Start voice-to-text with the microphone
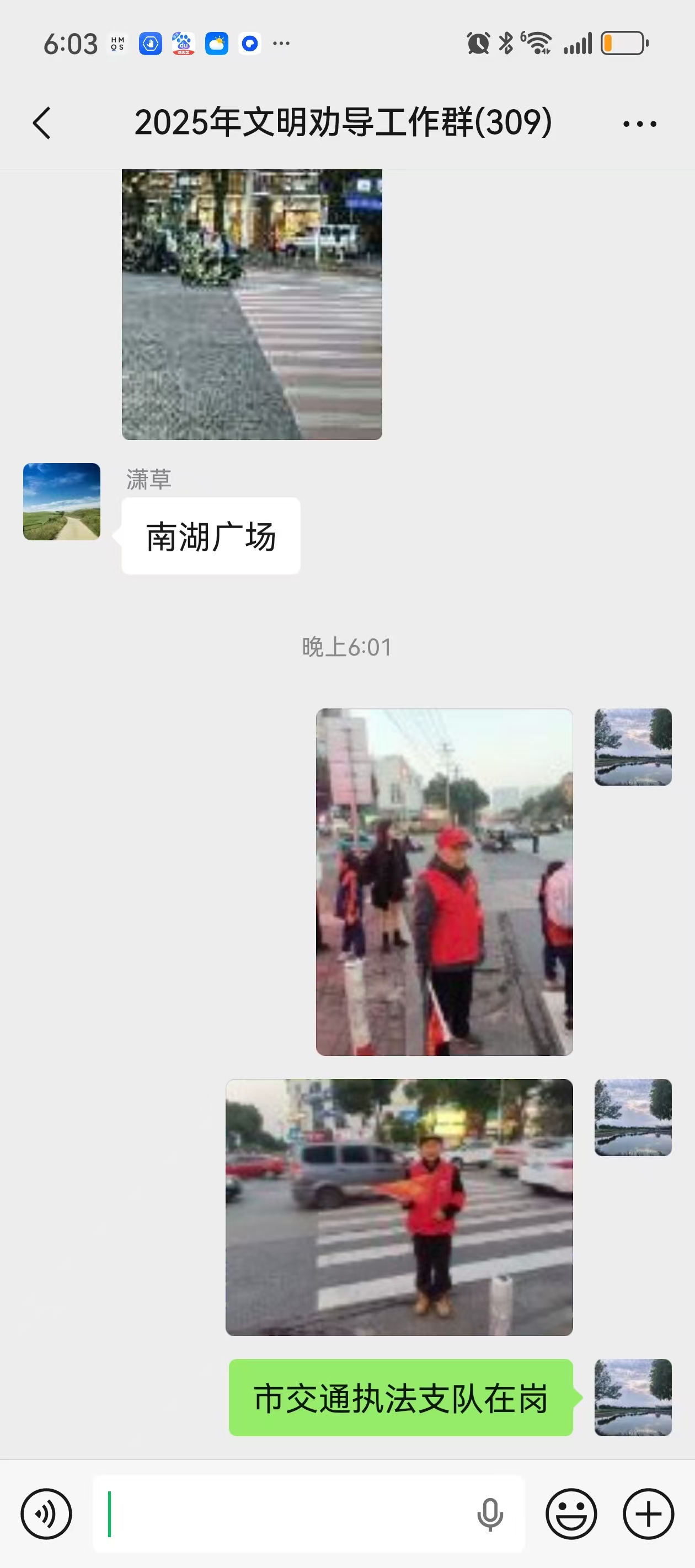The height and width of the screenshot is (1568, 695). click(x=490, y=1515)
